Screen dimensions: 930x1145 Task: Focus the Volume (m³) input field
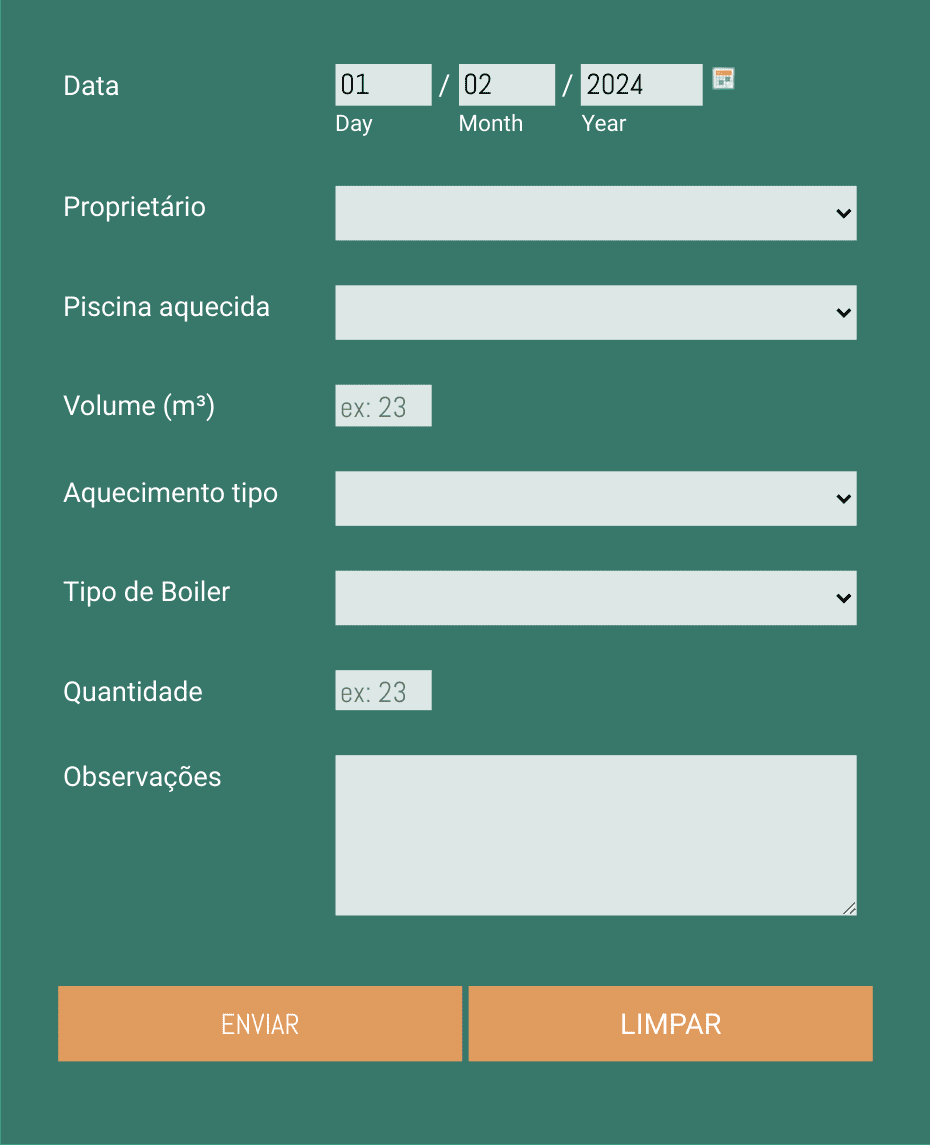pyautogui.click(x=383, y=406)
